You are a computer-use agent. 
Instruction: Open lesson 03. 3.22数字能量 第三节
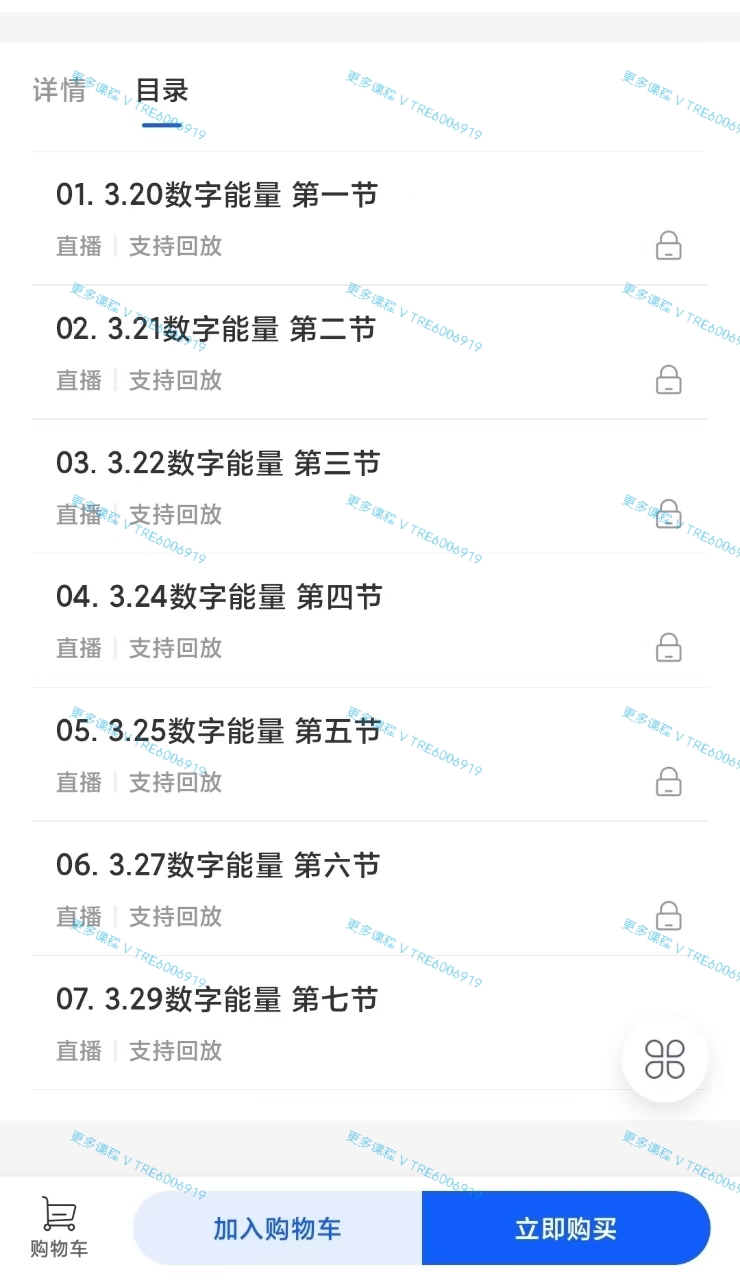[x=370, y=486]
